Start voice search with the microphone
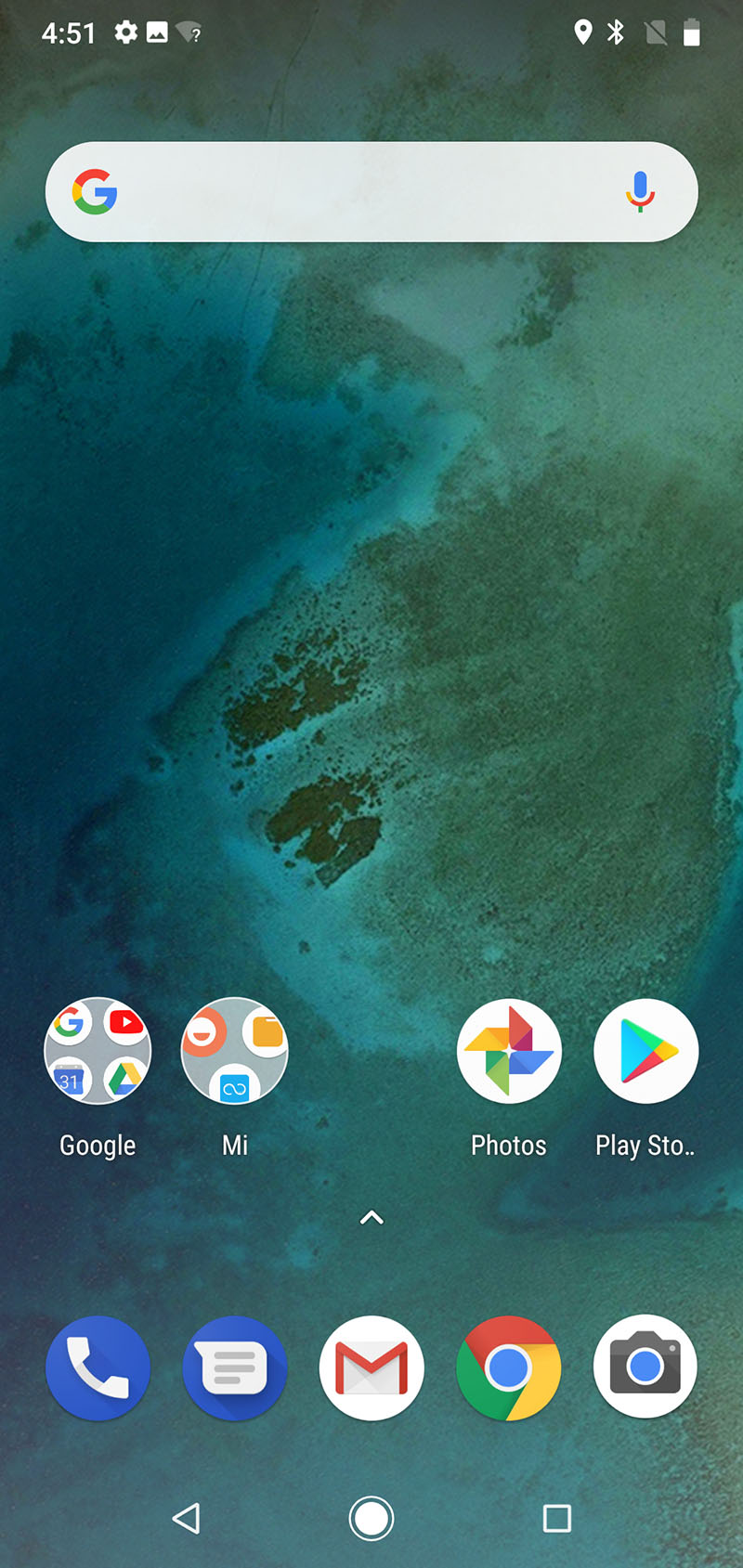This screenshot has height=1568, width=743. click(640, 191)
